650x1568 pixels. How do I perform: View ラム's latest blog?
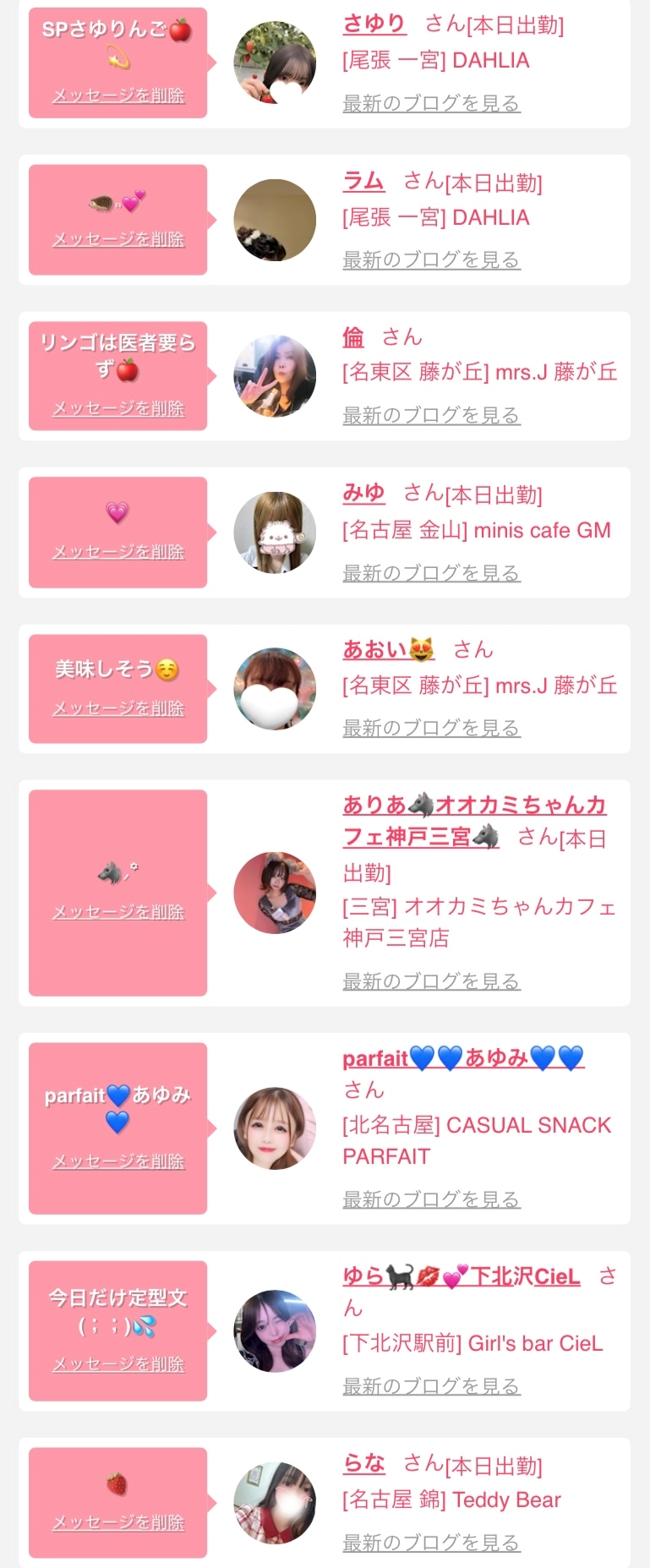(x=431, y=260)
